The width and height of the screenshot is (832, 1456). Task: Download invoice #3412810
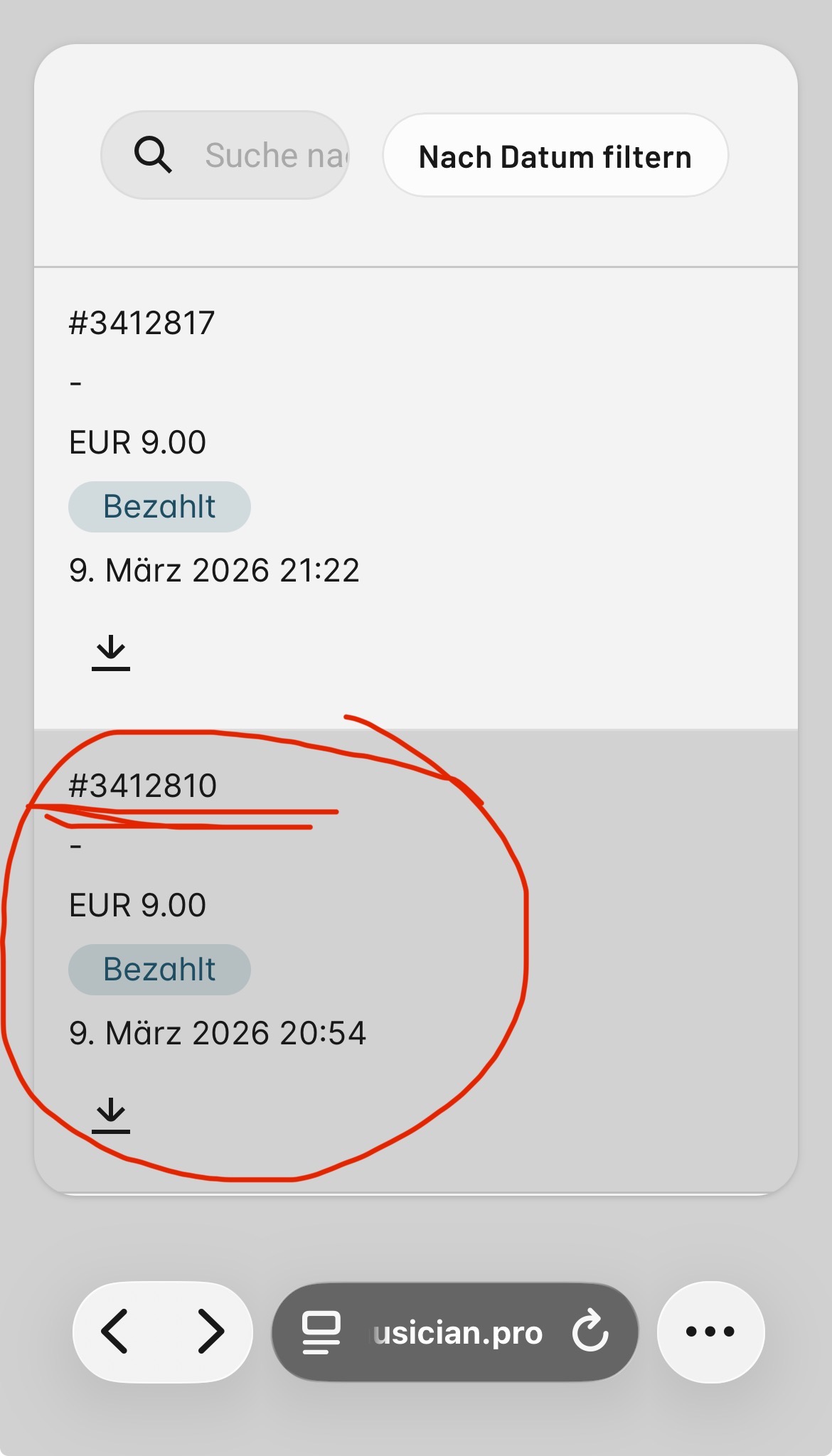coord(111,1115)
